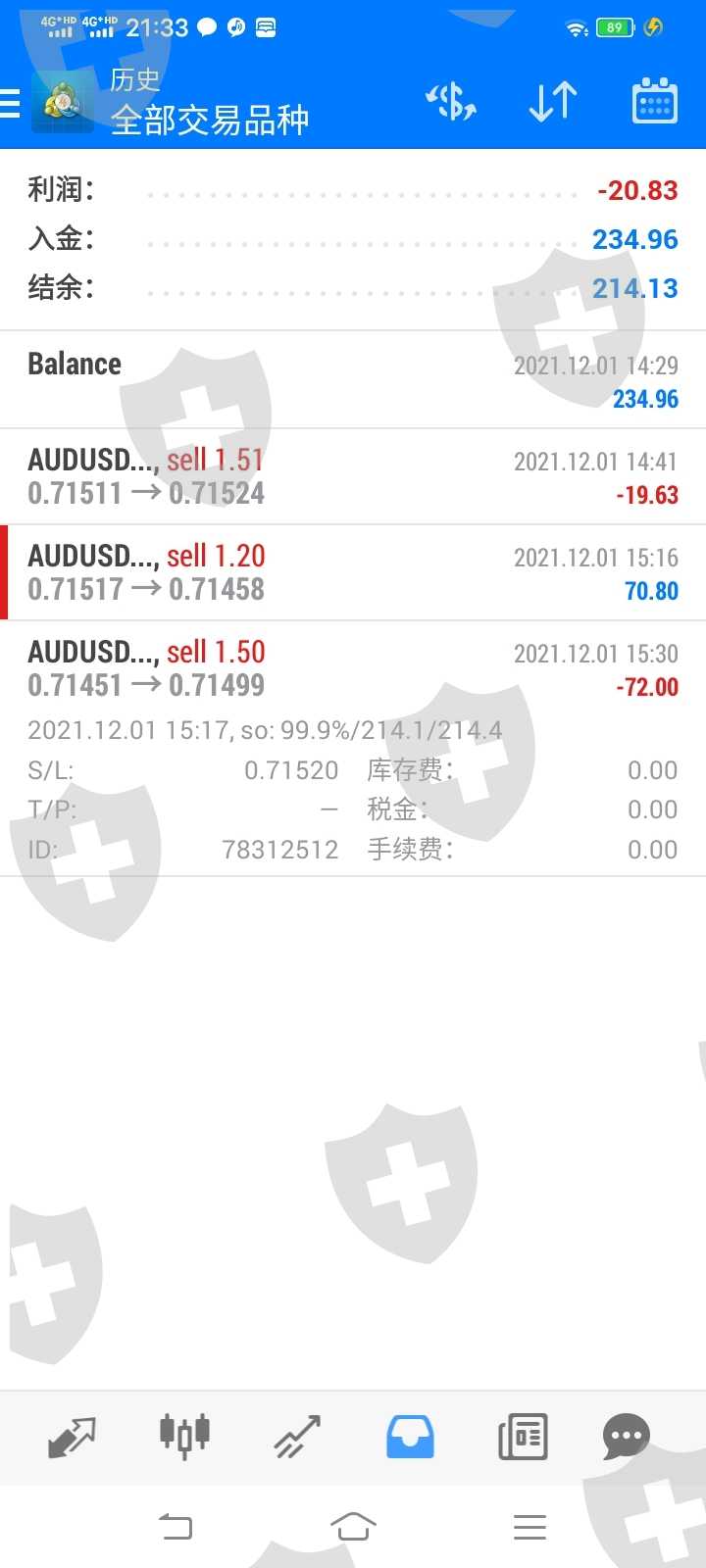Select the History tab
Image resolution: width=706 pixels, height=1568 pixels.
click(x=410, y=1437)
